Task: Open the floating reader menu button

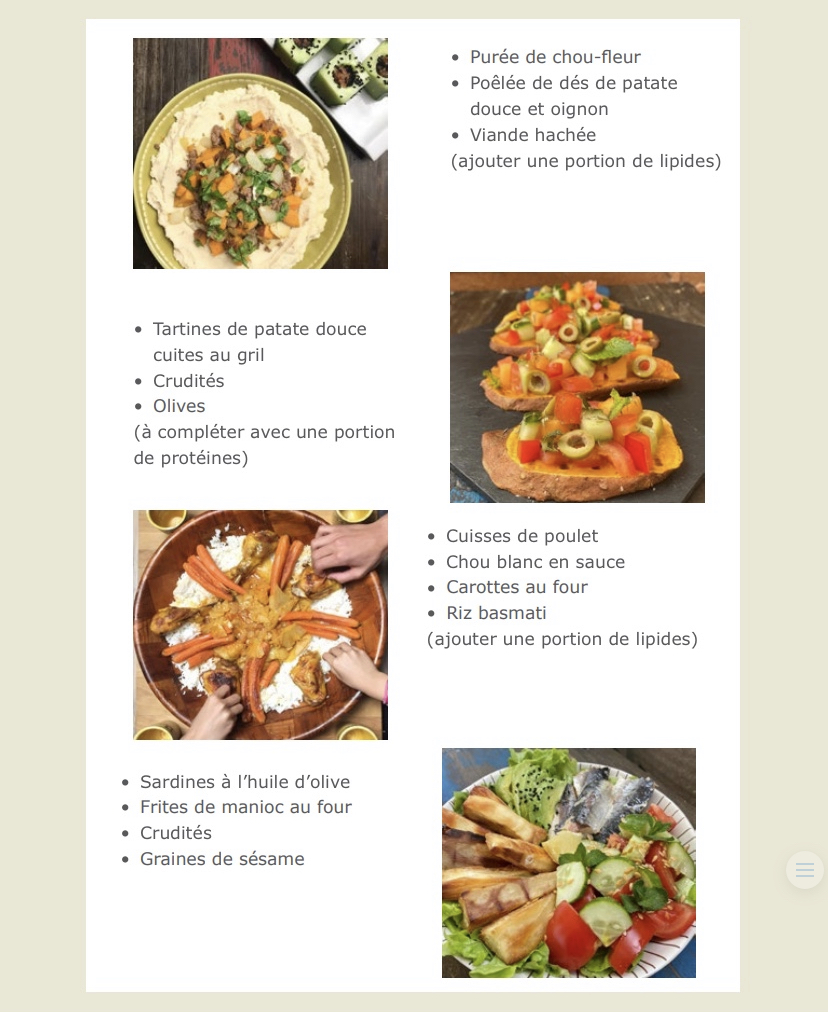Action: tap(805, 870)
